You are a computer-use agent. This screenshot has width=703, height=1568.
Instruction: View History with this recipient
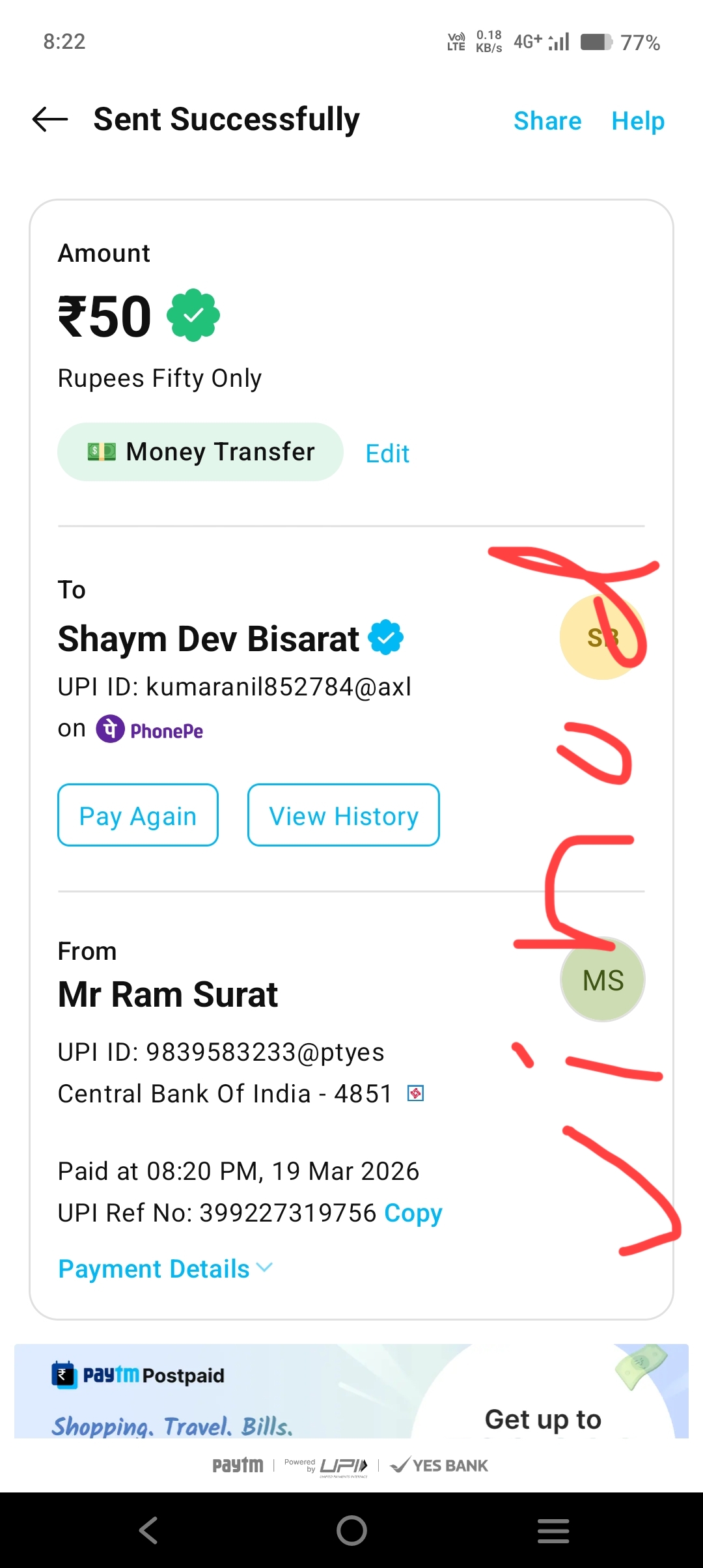tap(343, 815)
